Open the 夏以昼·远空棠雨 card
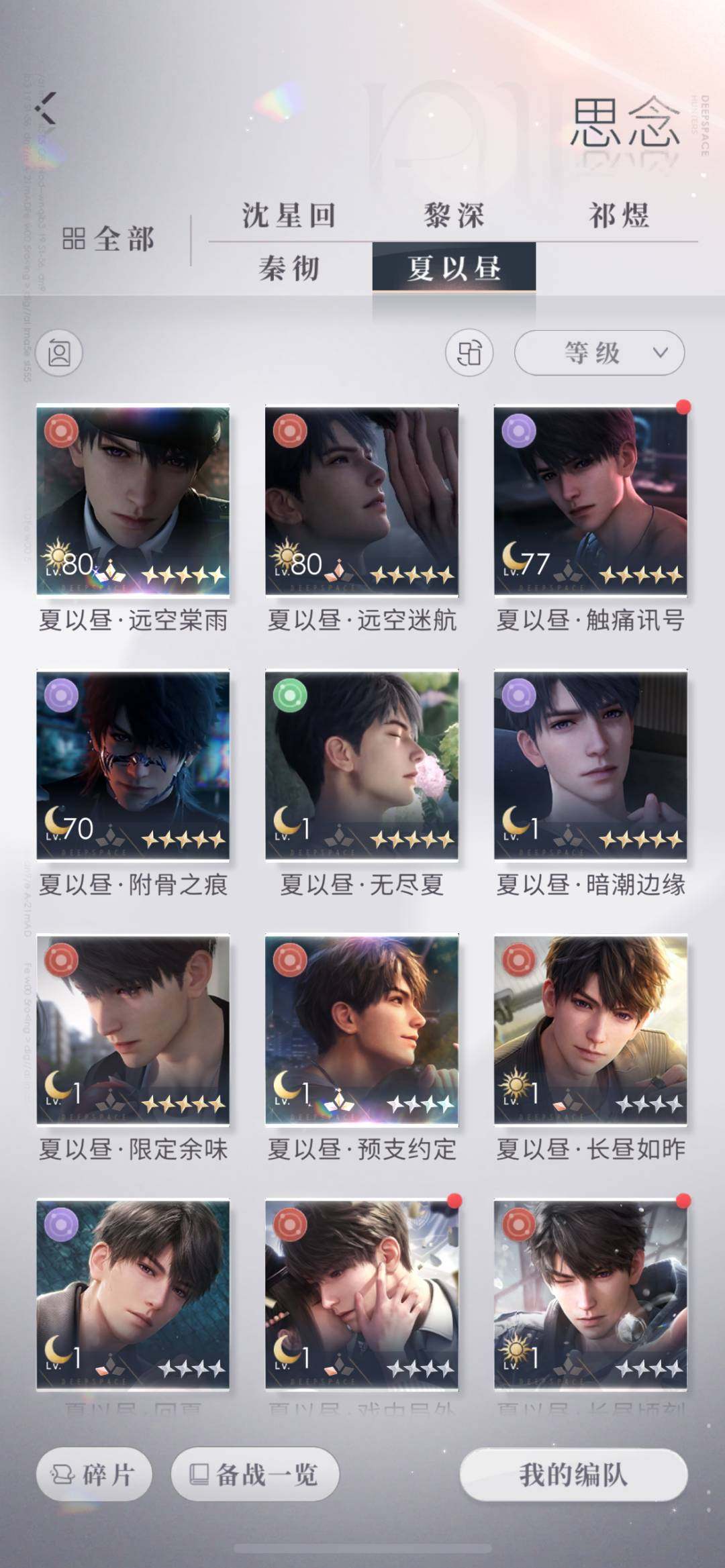725x1568 pixels. coord(133,501)
